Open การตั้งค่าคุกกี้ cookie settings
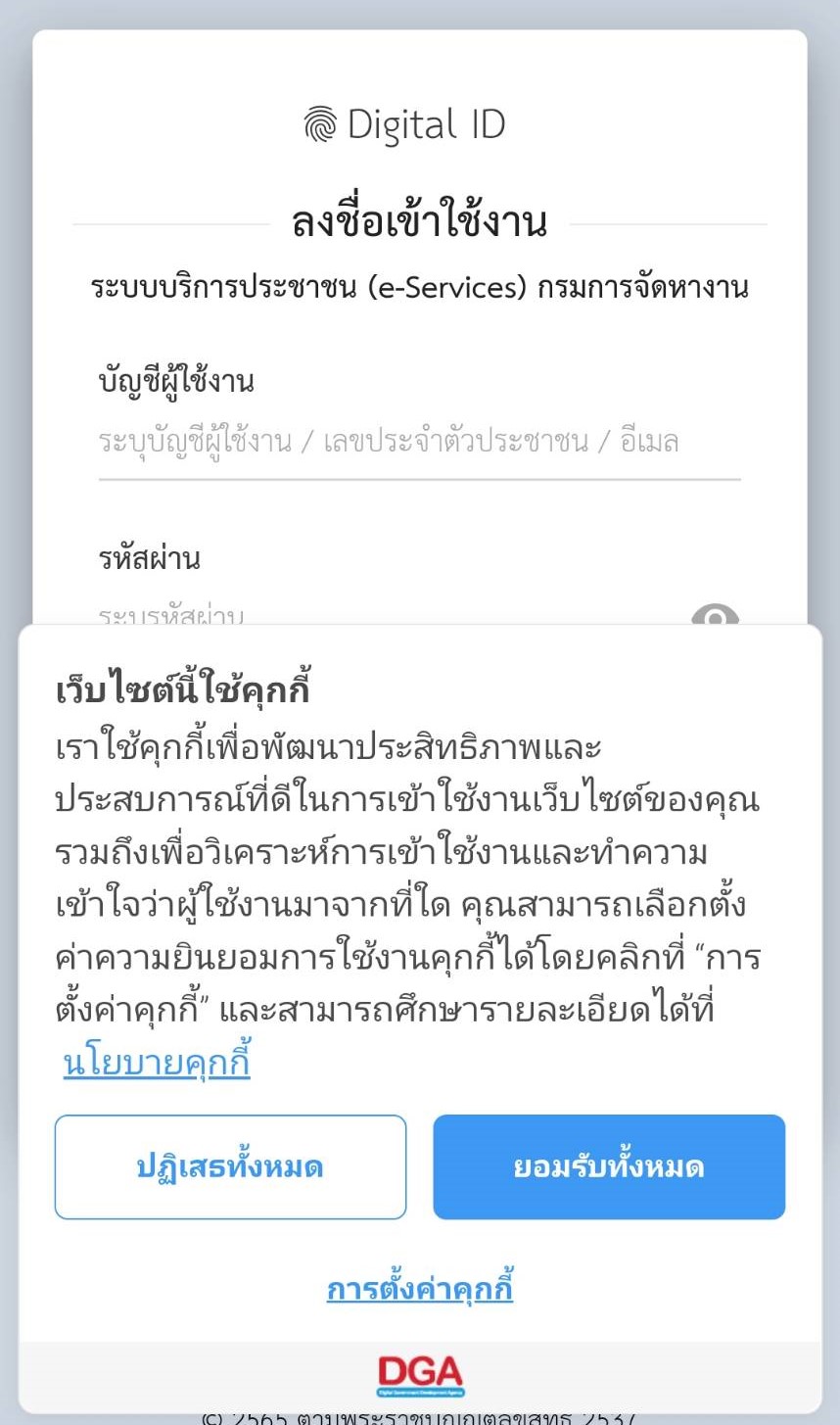840x1425 pixels. pyautogui.click(x=419, y=1288)
